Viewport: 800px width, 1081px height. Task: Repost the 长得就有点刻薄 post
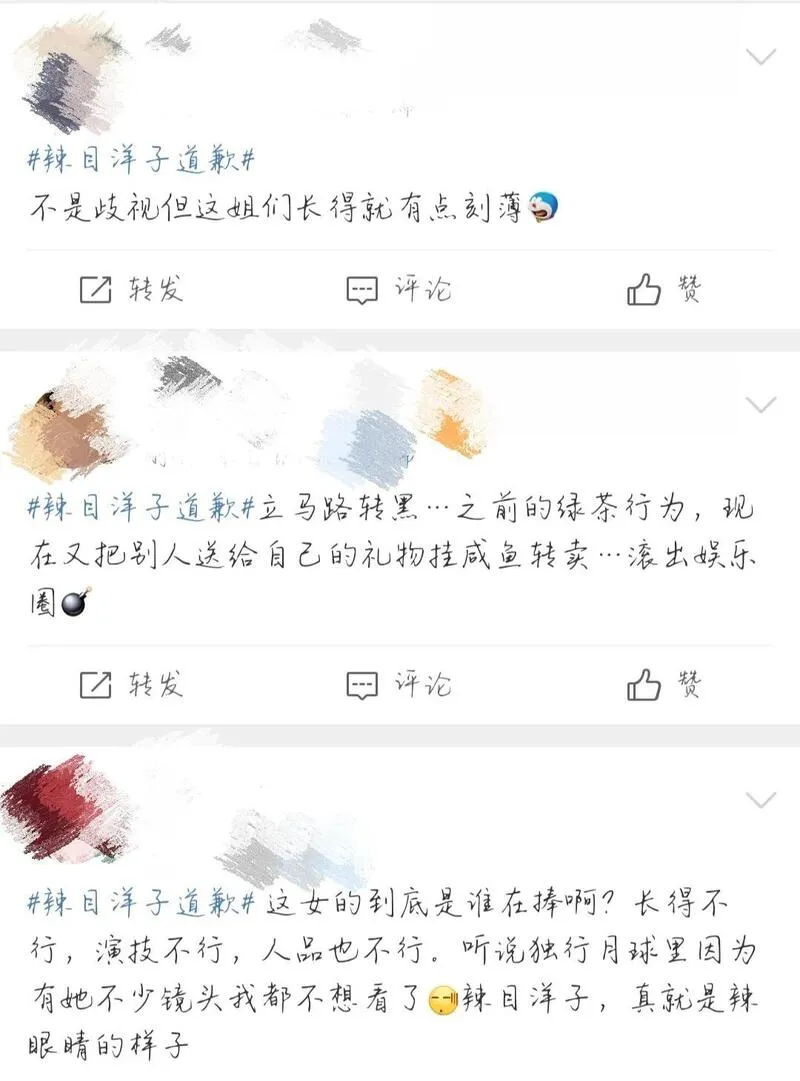click(x=131, y=289)
